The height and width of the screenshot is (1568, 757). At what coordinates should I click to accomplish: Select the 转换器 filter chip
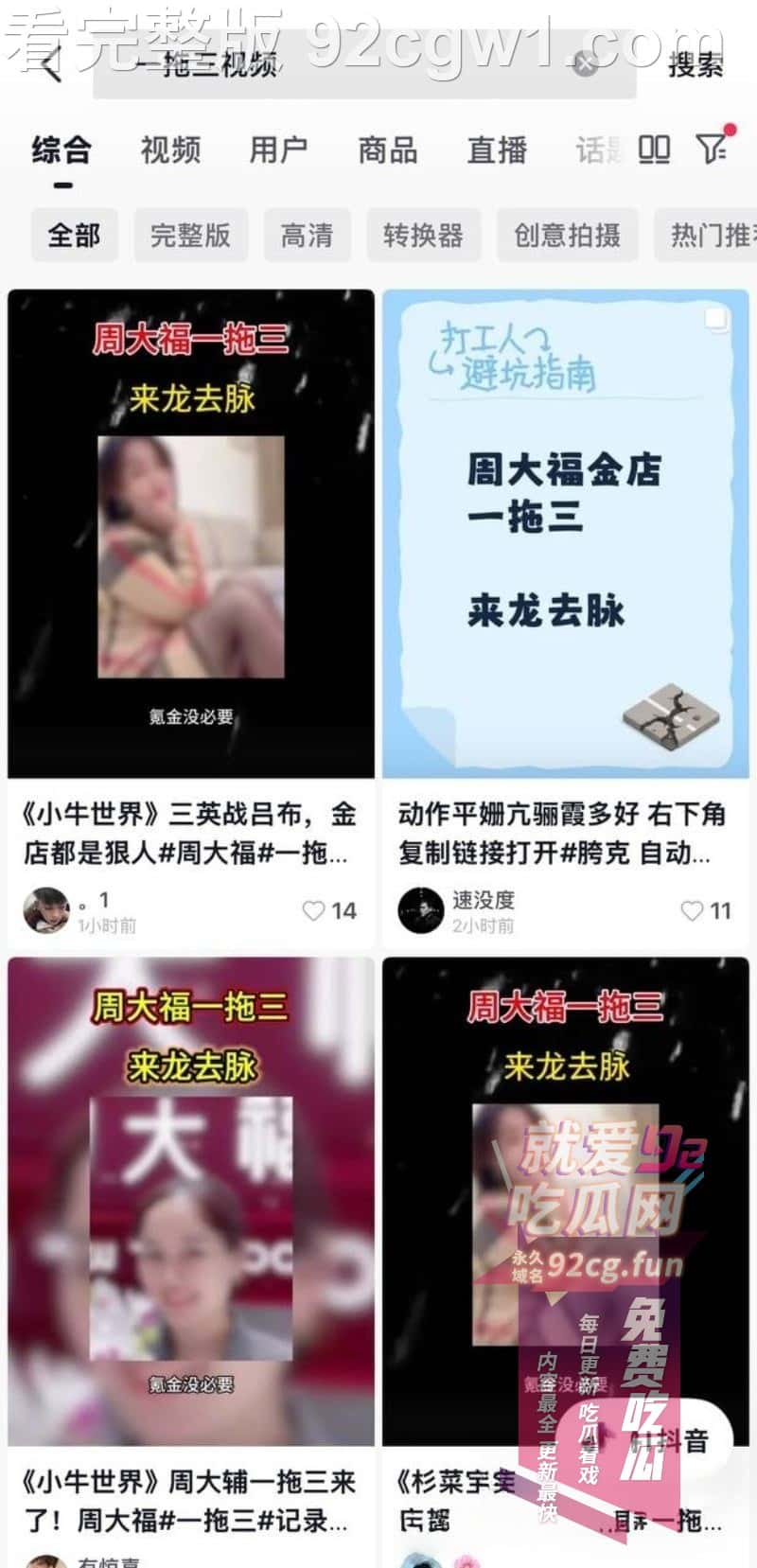pyautogui.click(x=423, y=235)
